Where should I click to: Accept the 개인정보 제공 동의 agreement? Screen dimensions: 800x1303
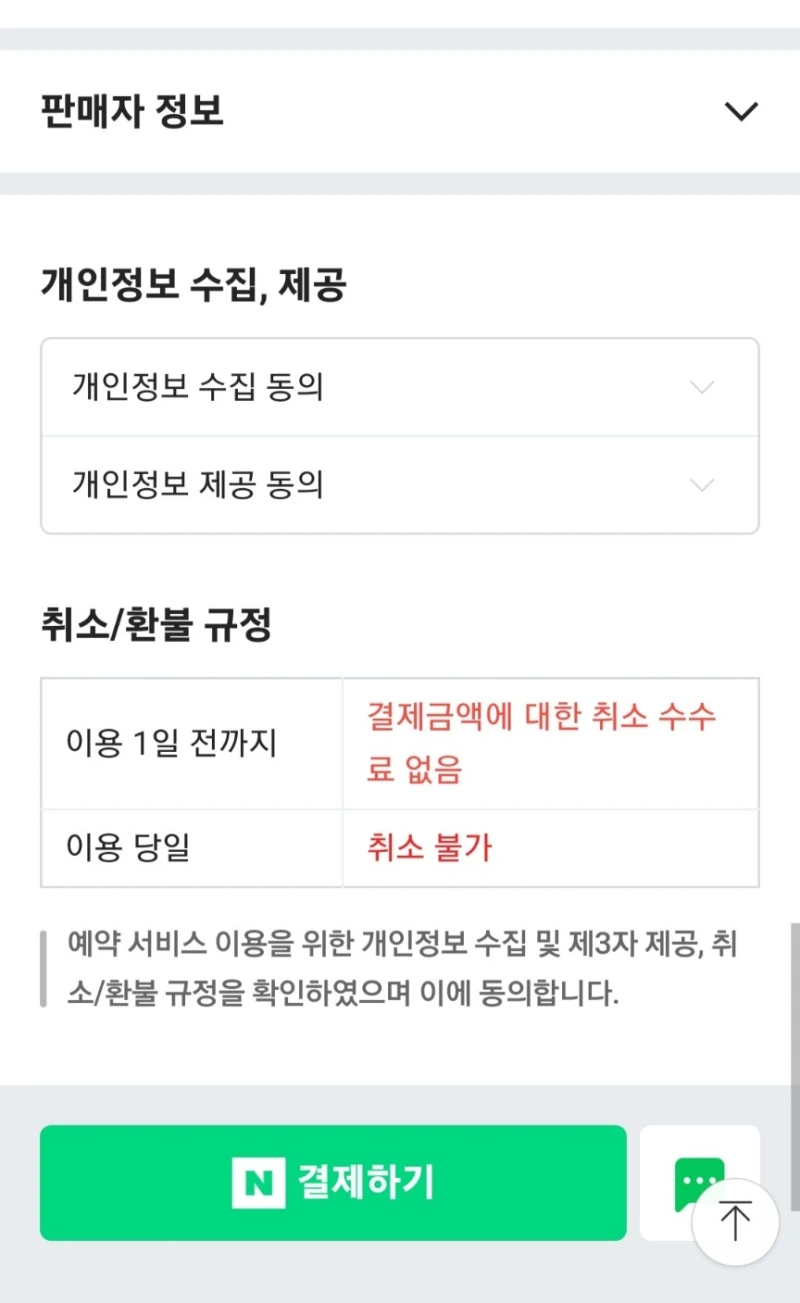(400, 484)
